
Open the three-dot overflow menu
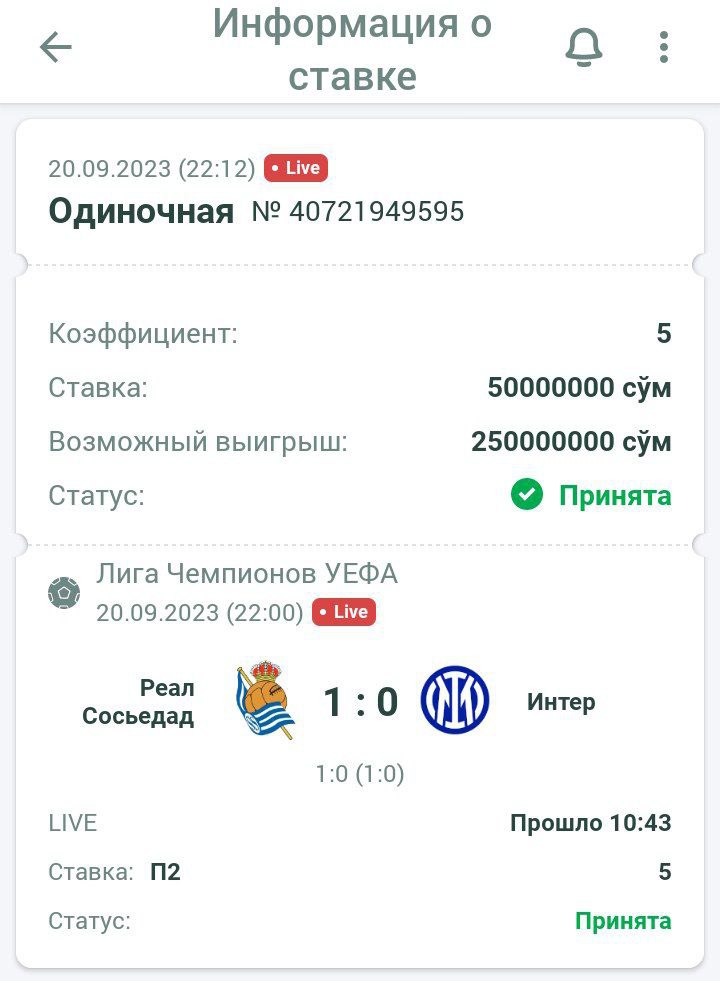[663, 47]
